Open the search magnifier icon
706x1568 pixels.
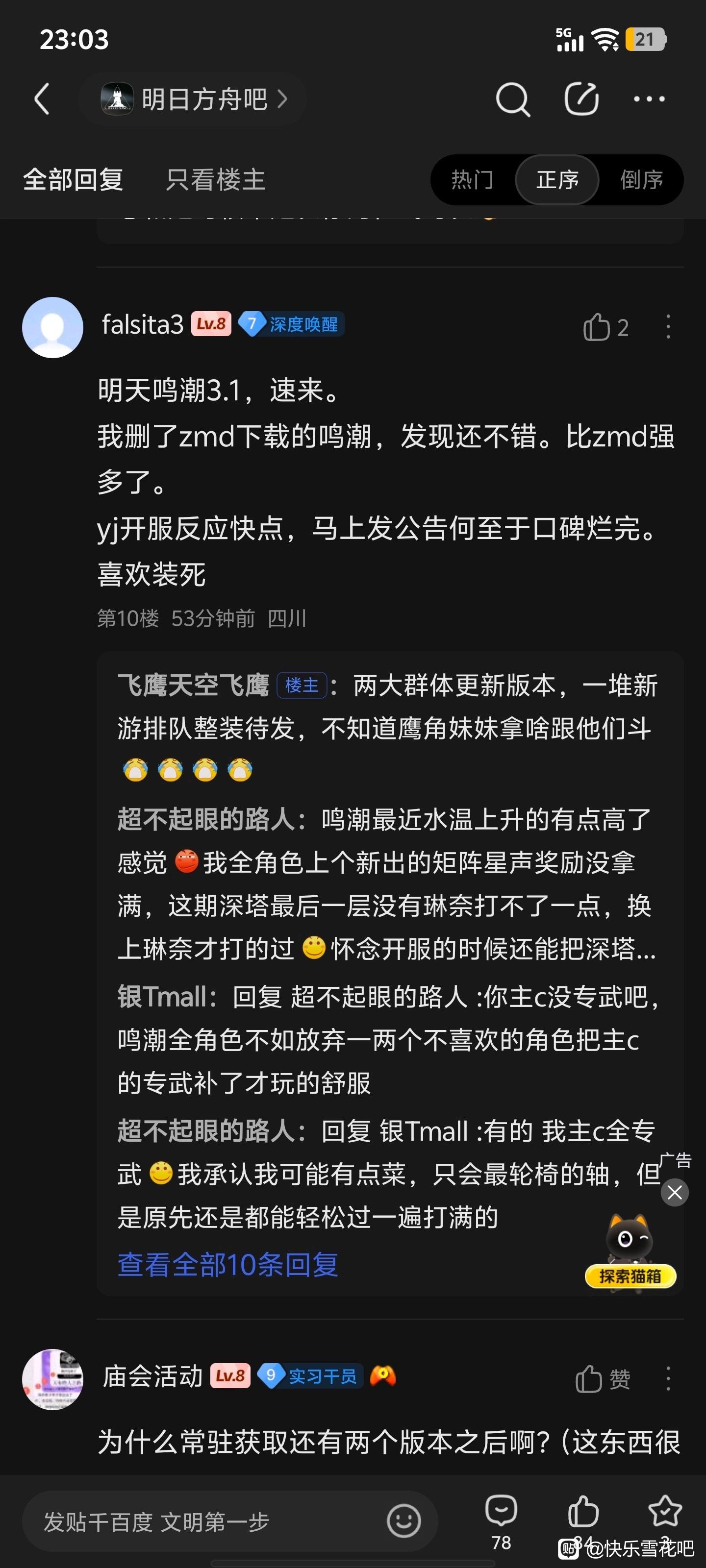tap(512, 99)
